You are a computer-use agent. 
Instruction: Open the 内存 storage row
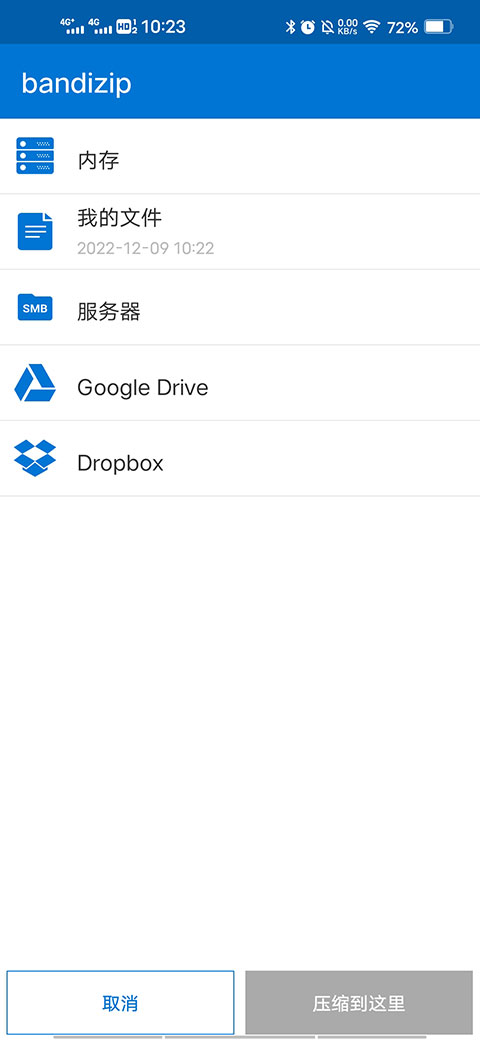point(240,157)
